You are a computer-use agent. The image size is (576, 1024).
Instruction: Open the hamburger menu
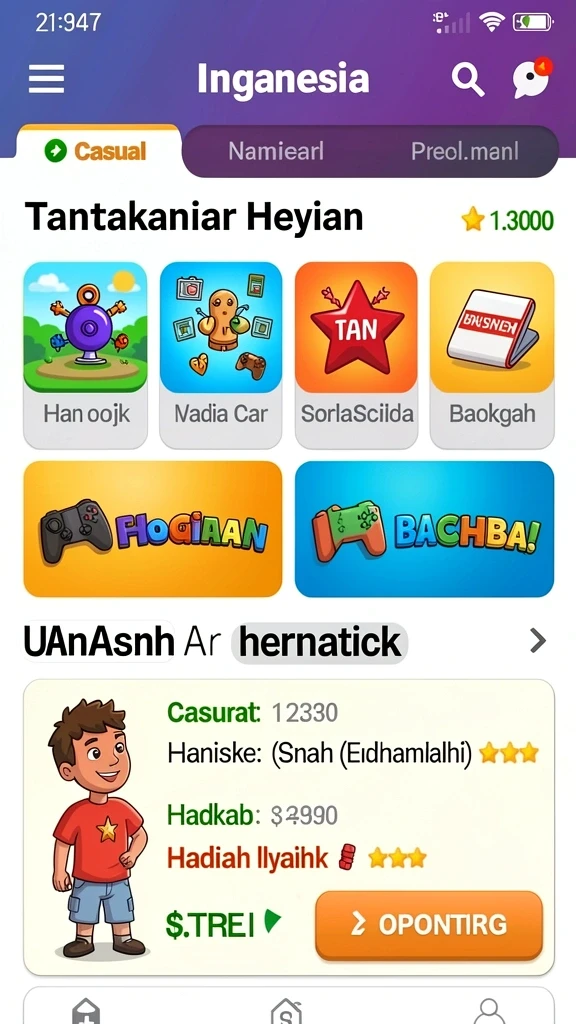click(x=46, y=79)
